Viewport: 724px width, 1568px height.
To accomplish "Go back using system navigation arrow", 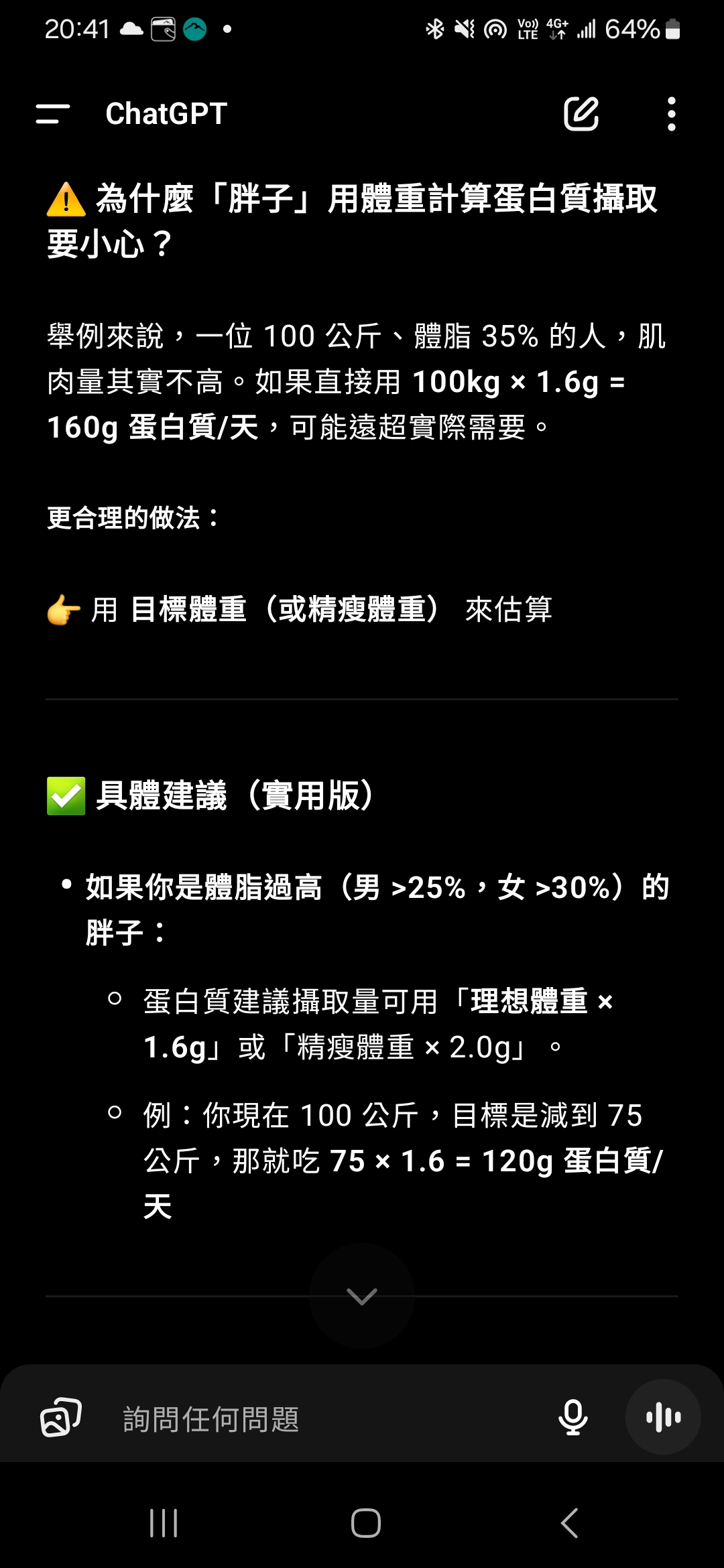I will (569, 1523).
